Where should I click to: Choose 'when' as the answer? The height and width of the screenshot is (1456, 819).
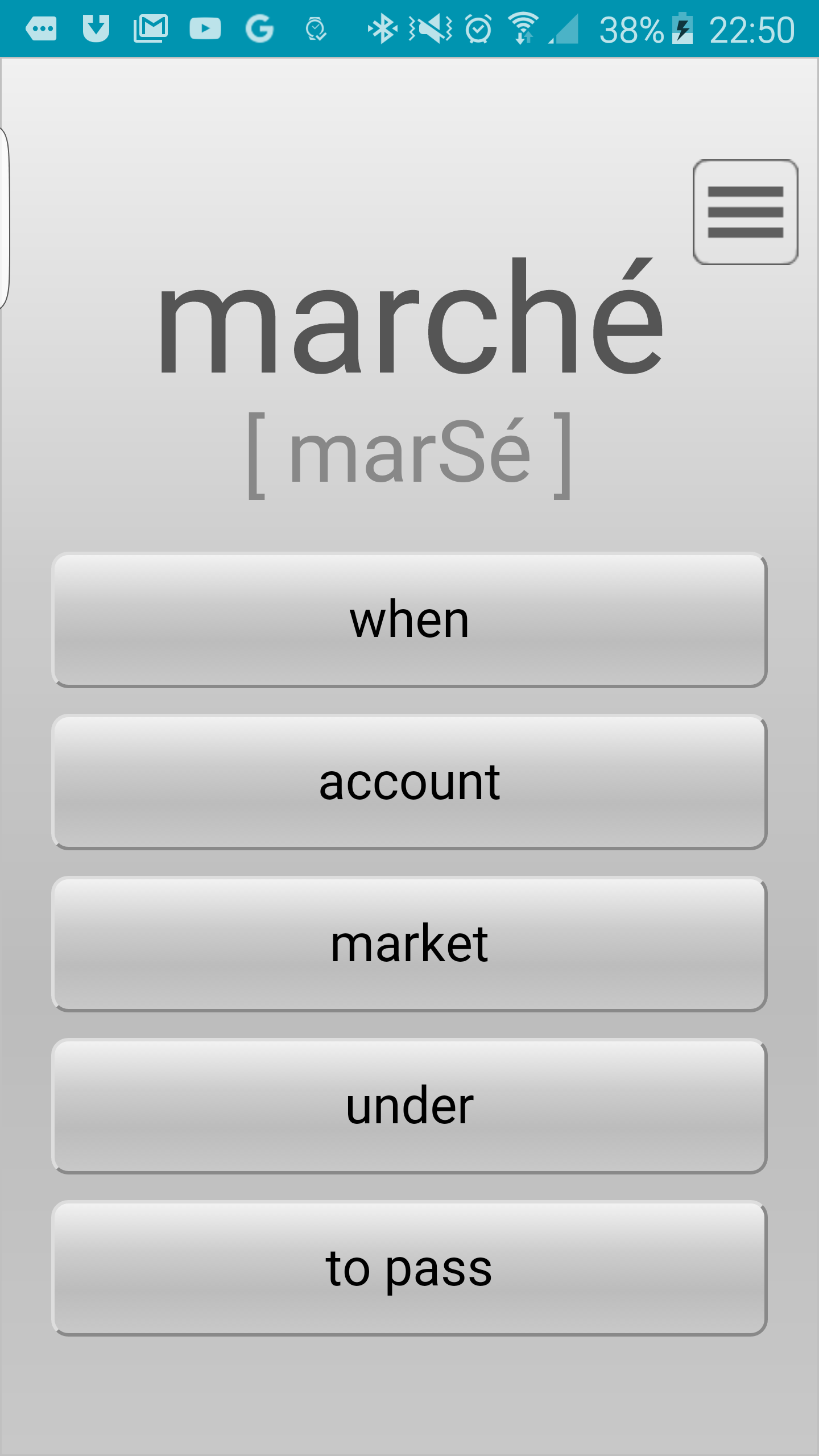click(409, 620)
